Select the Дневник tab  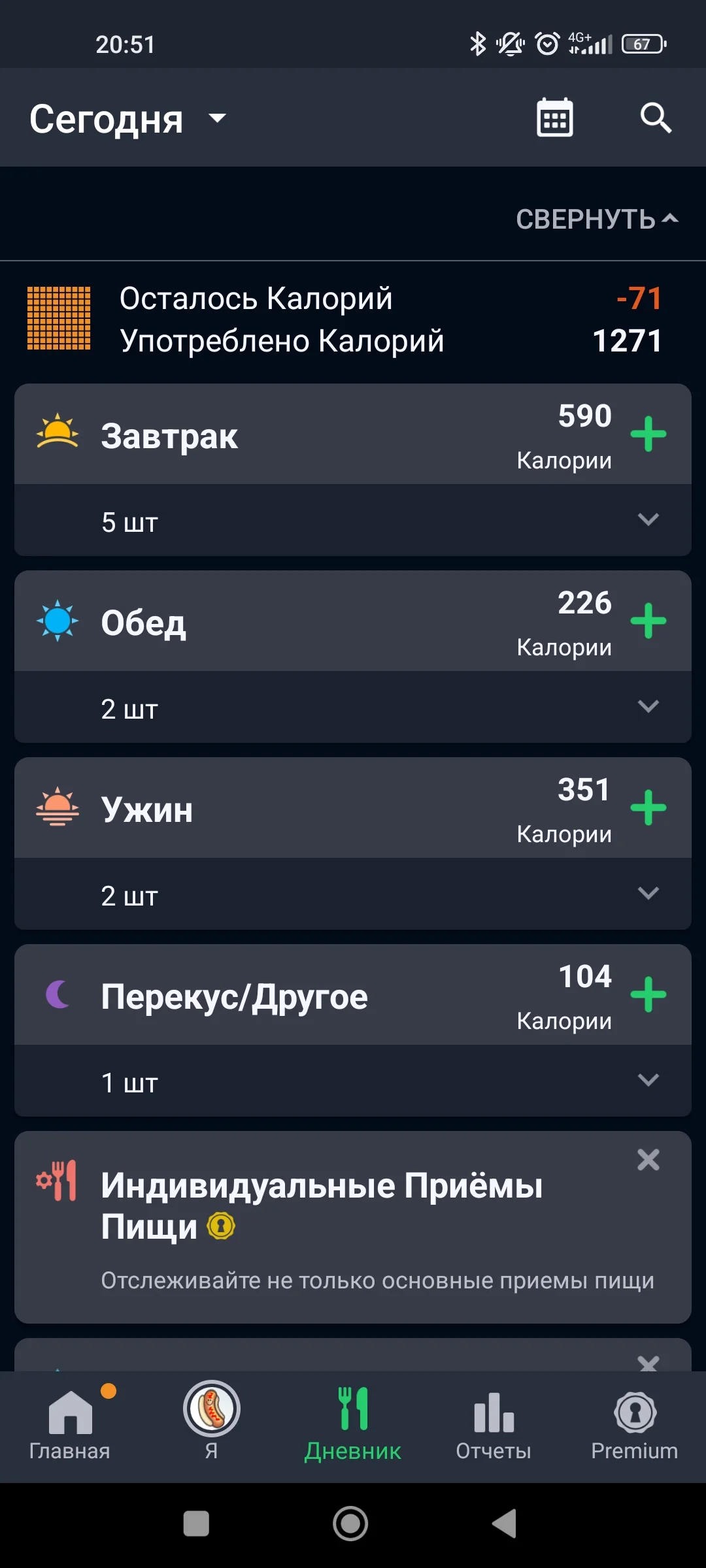point(353,1424)
